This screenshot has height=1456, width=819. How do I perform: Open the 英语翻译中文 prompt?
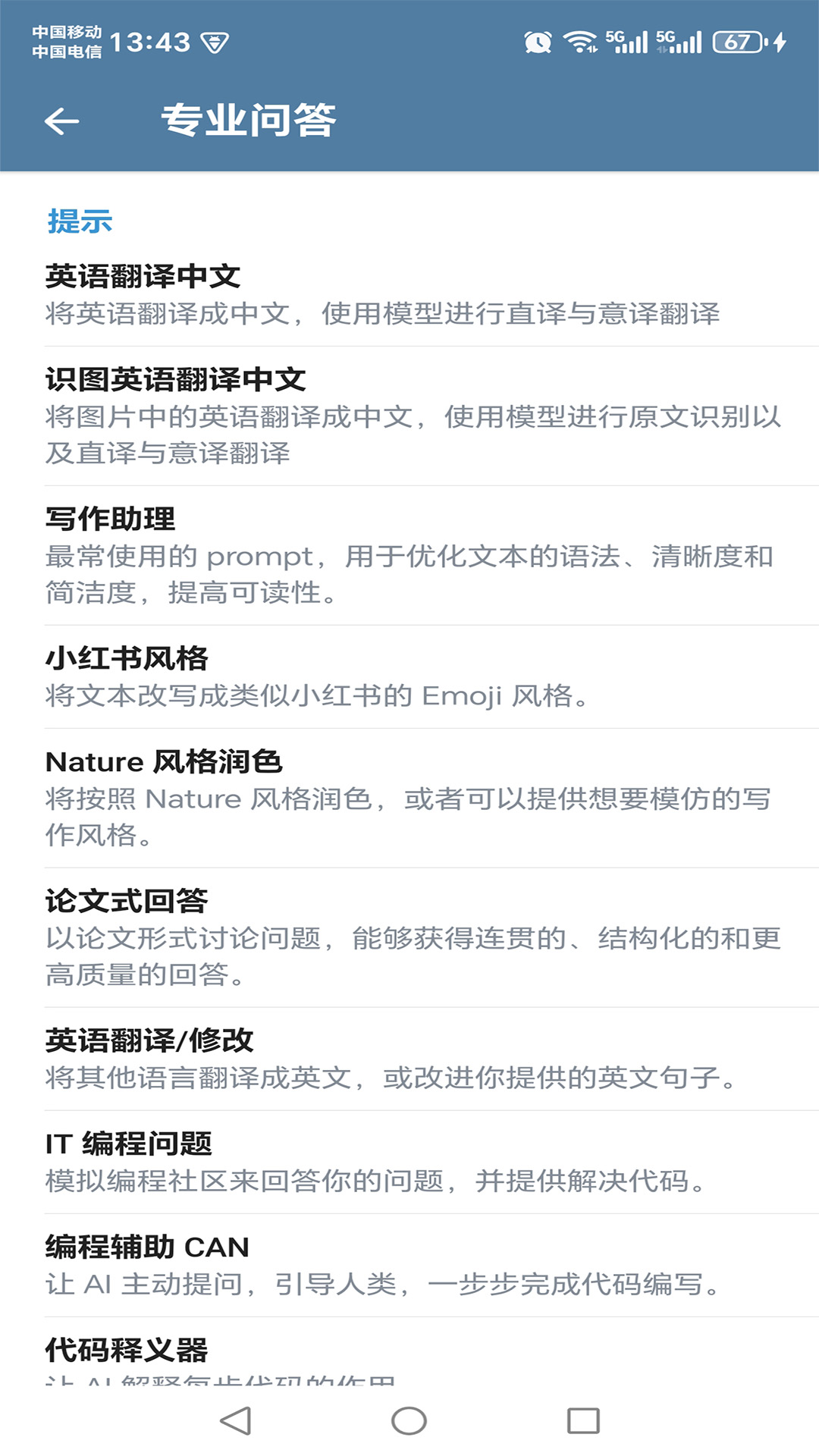pyautogui.click(x=409, y=295)
